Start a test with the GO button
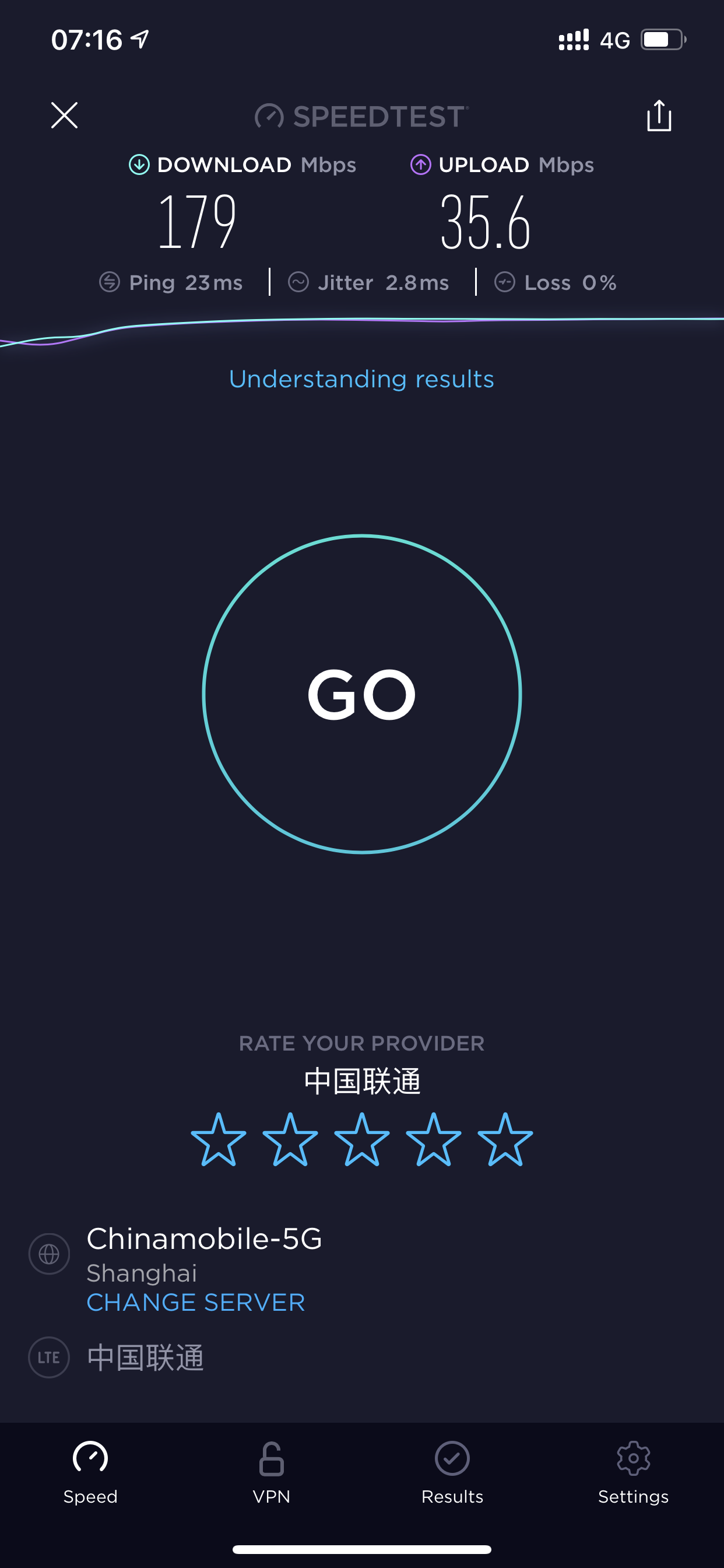The image size is (724, 1568). click(362, 694)
